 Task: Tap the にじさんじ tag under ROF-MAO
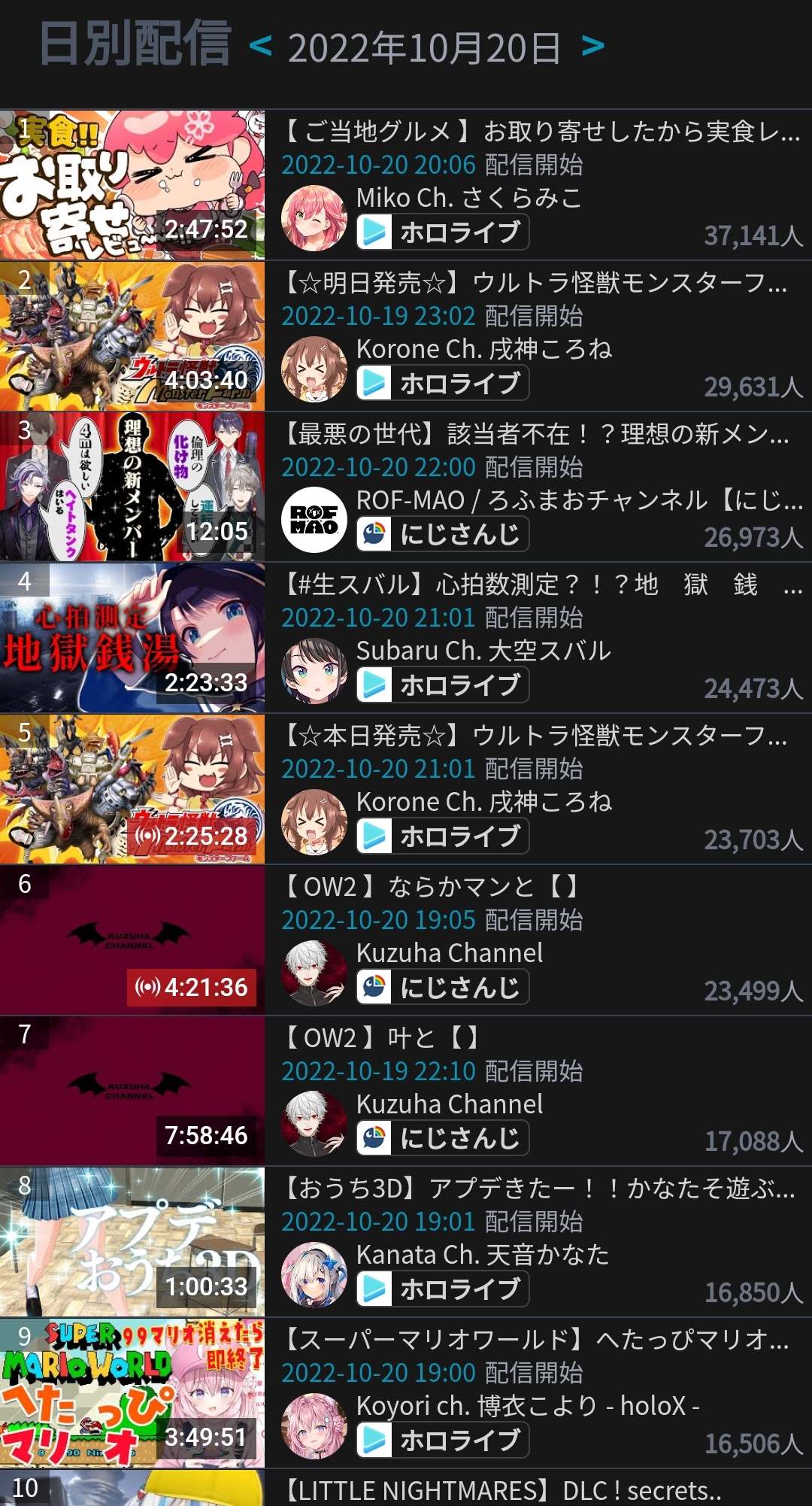click(443, 534)
